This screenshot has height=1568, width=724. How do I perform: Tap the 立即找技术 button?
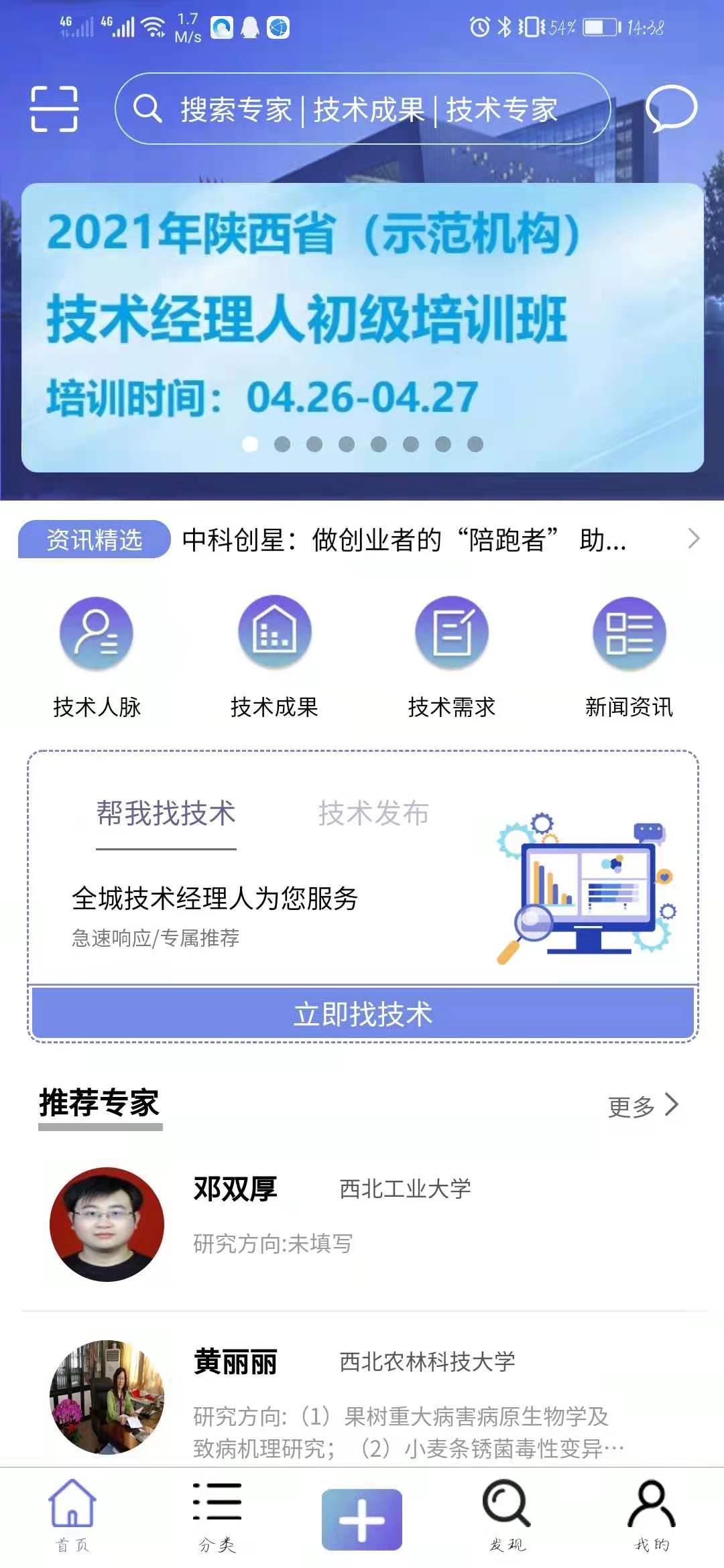362,1014
